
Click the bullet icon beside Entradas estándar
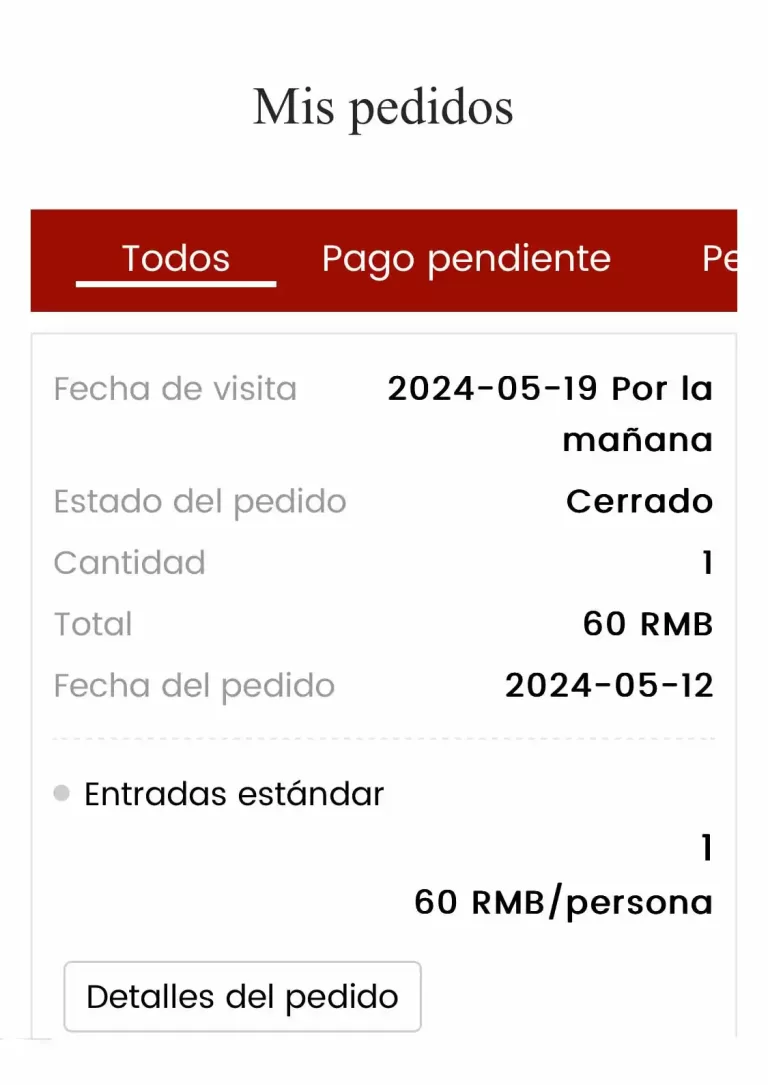click(60, 793)
